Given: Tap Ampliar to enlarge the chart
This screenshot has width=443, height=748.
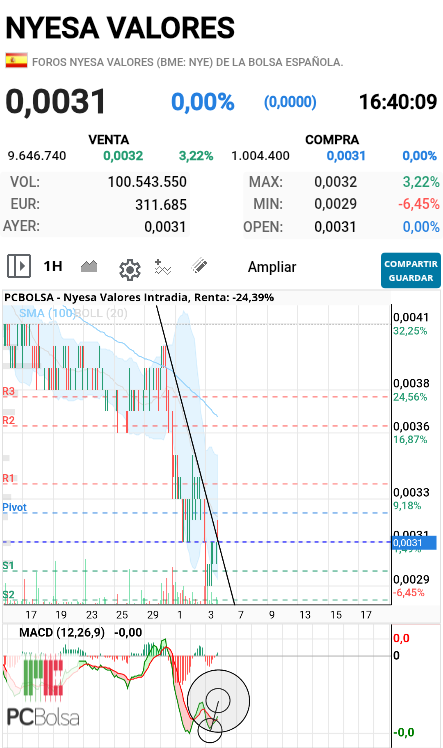Looking at the screenshot, I should coord(272,267).
